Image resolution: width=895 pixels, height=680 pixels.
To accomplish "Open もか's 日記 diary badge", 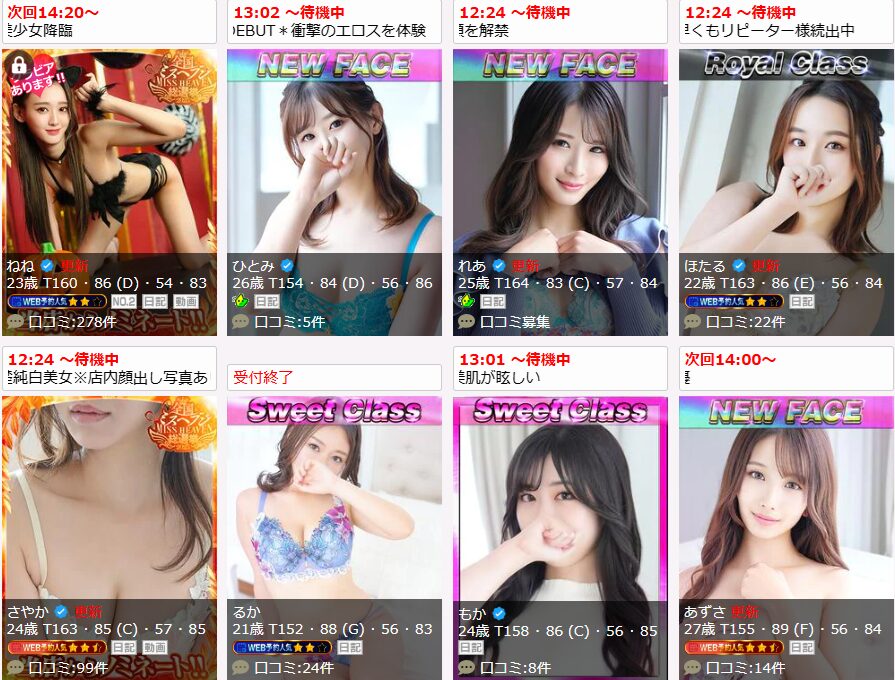I will click(471, 647).
